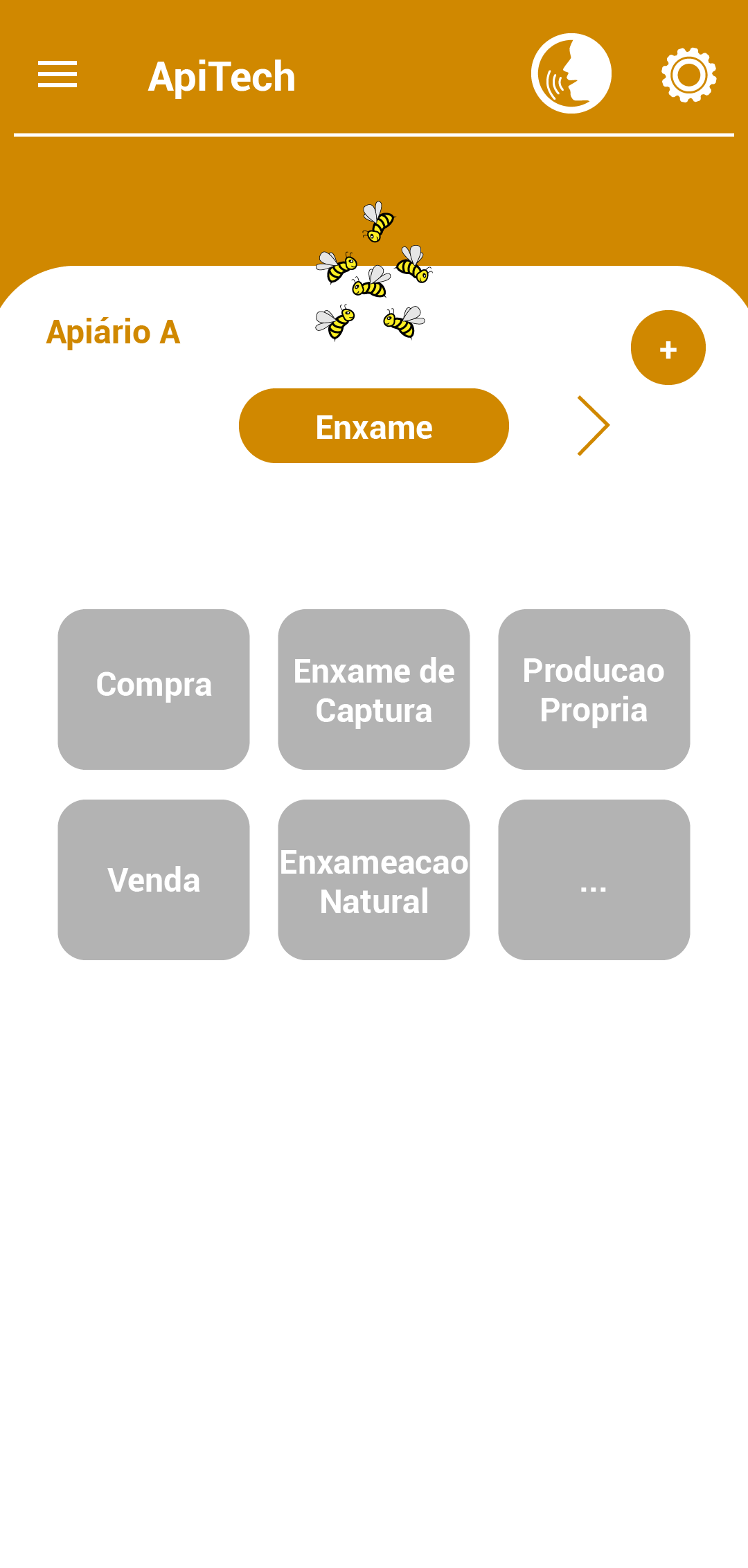Viewport: 748px width, 1568px height.
Task: Choose Enxameacao Natural
Action: click(x=373, y=879)
